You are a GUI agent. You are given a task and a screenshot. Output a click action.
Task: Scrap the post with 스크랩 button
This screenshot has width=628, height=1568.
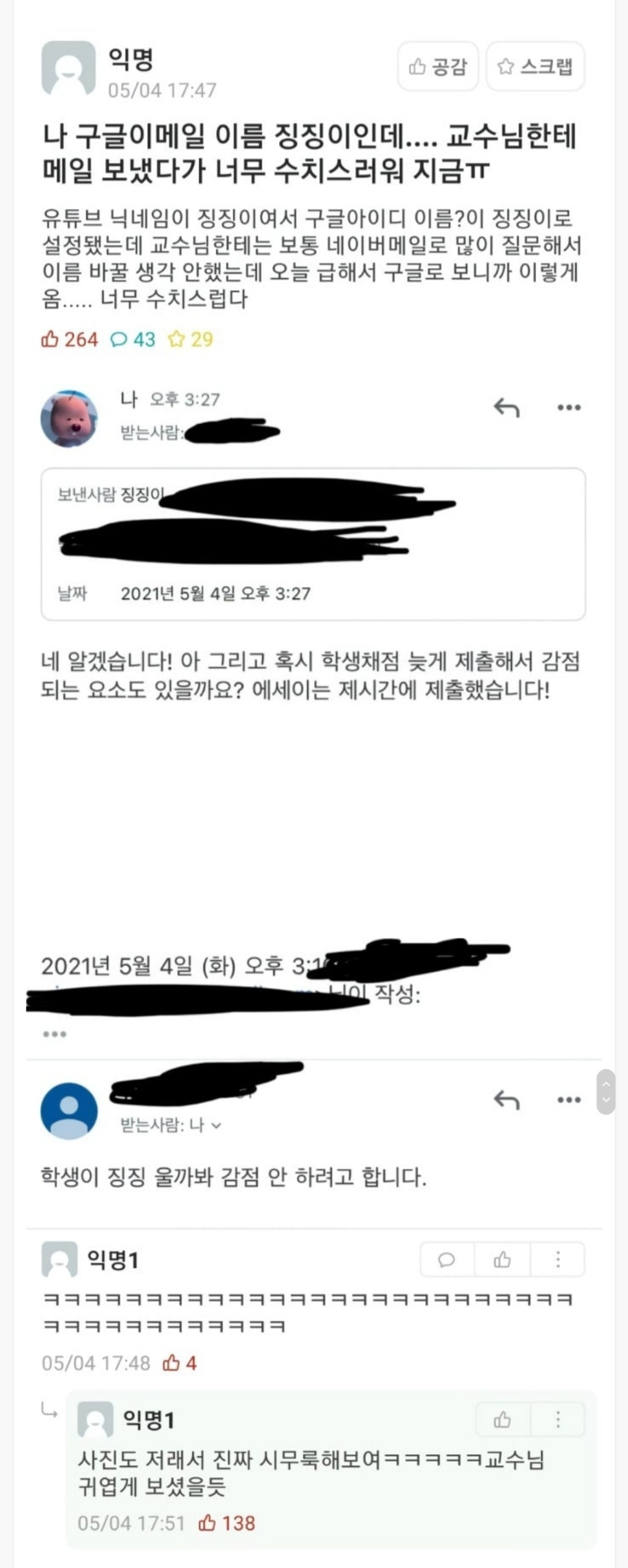pos(535,66)
